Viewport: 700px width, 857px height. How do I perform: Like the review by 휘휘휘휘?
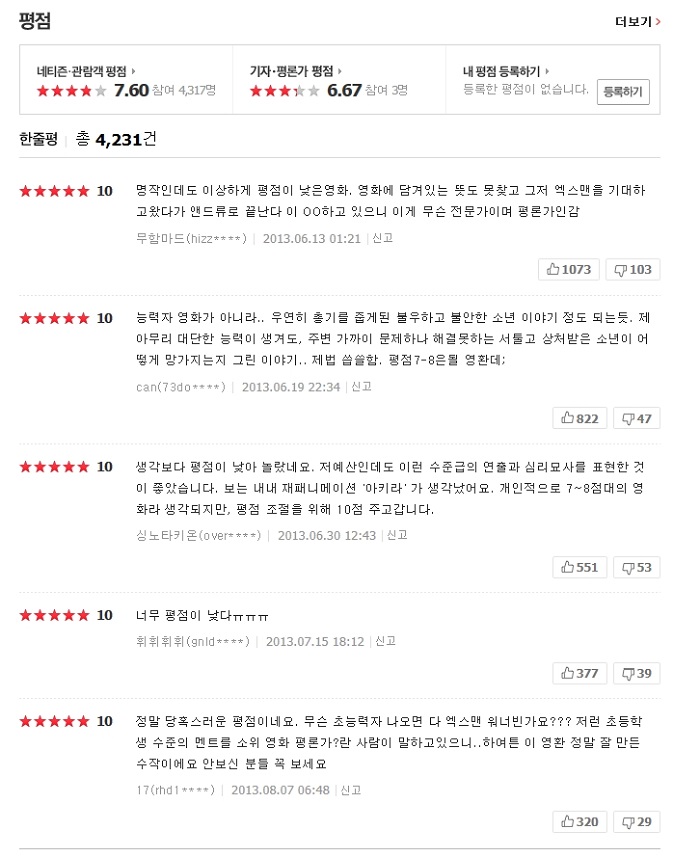tap(580, 673)
